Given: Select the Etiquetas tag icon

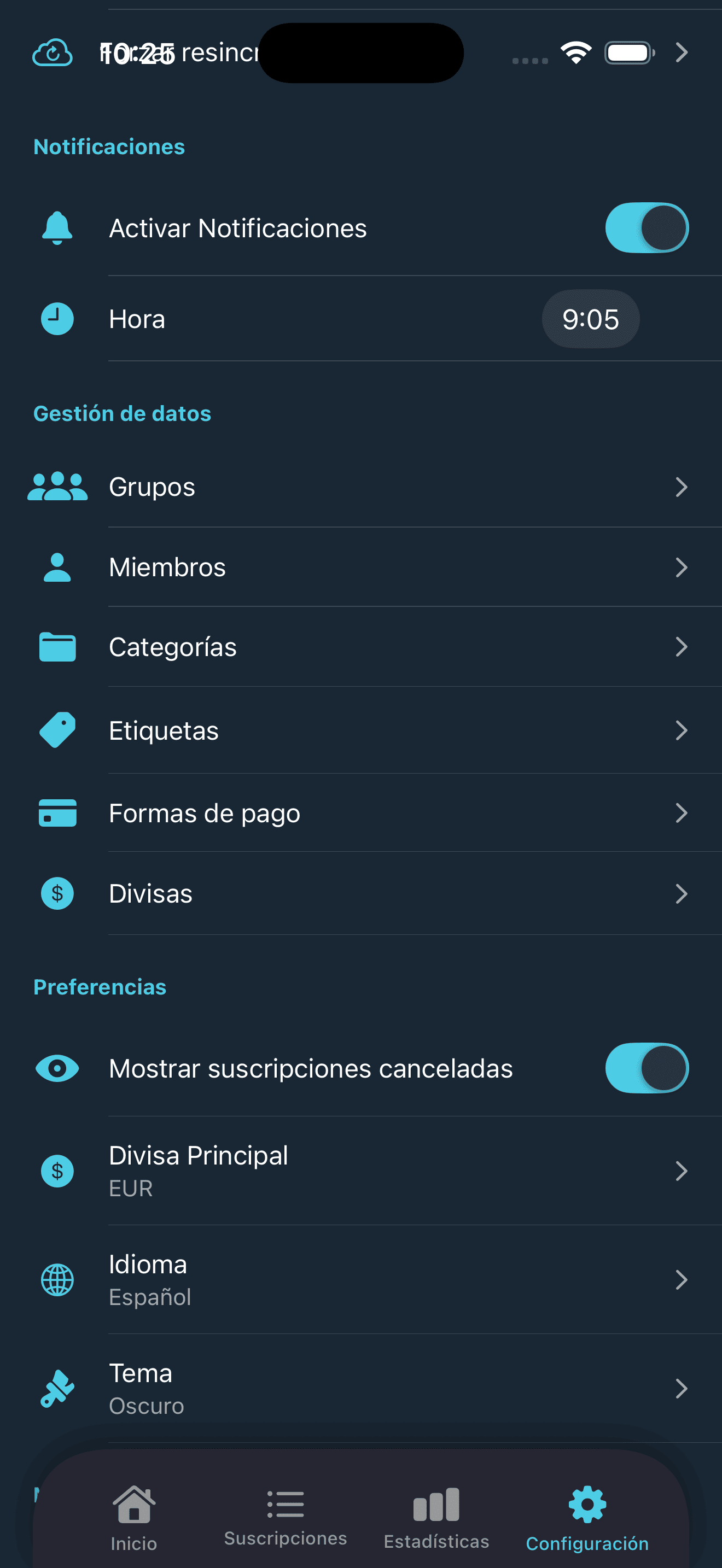Looking at the screenshot, I should (57, 729).
